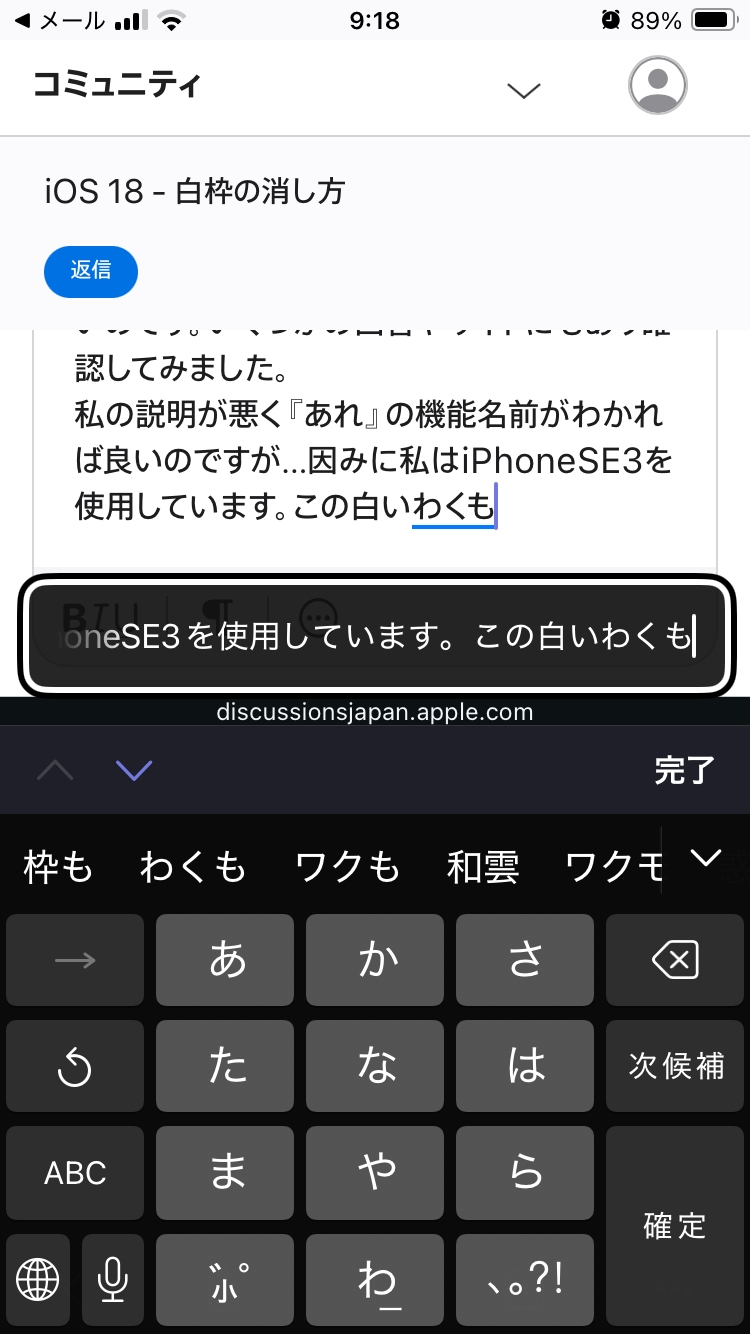
Task: Tap the 完了 keyboard done button
Action: [684, 770]
